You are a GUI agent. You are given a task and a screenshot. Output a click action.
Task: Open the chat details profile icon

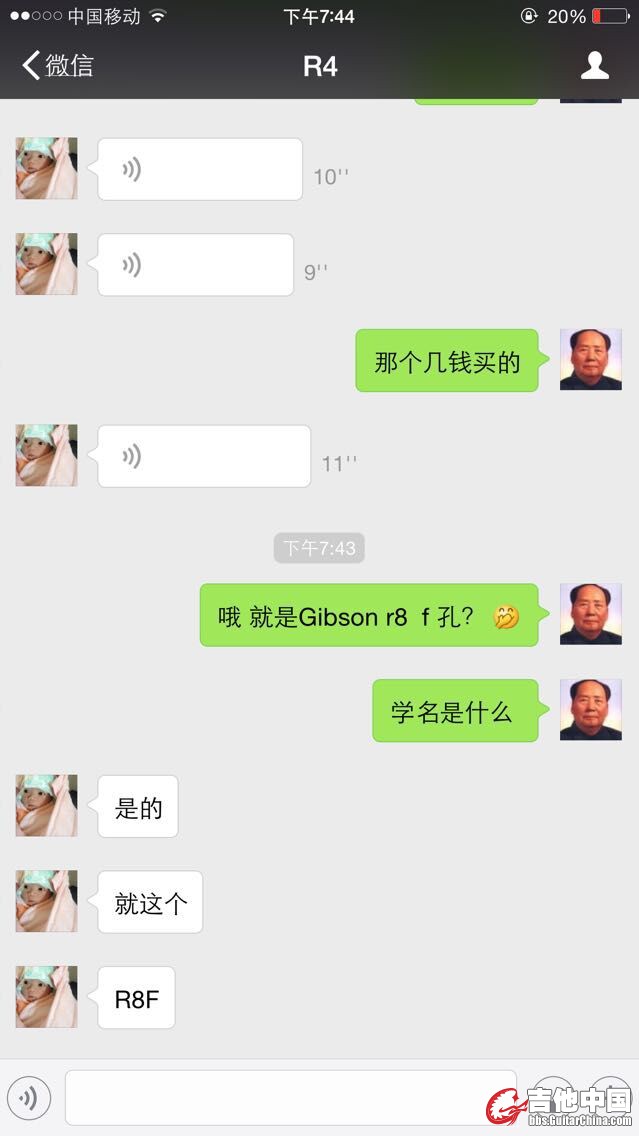point(595,66)
